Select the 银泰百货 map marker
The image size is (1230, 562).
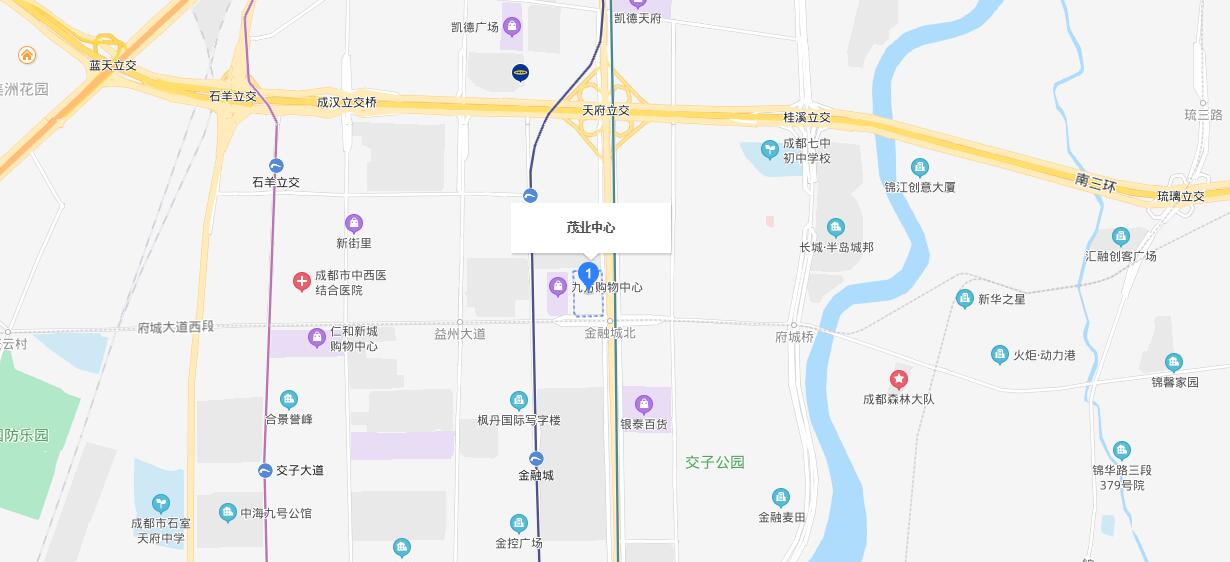coord(644,405)
